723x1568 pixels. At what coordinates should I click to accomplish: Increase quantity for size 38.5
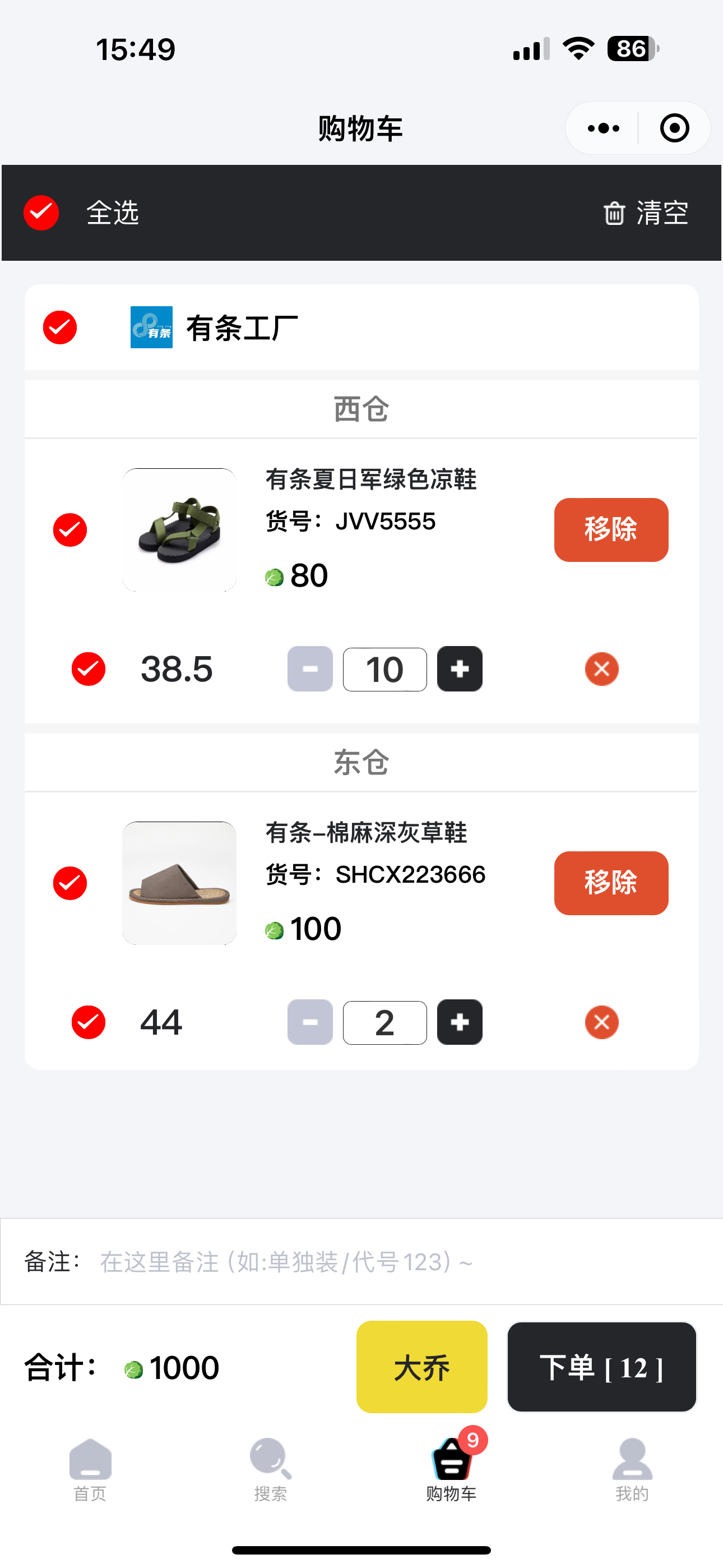point(460,669)
